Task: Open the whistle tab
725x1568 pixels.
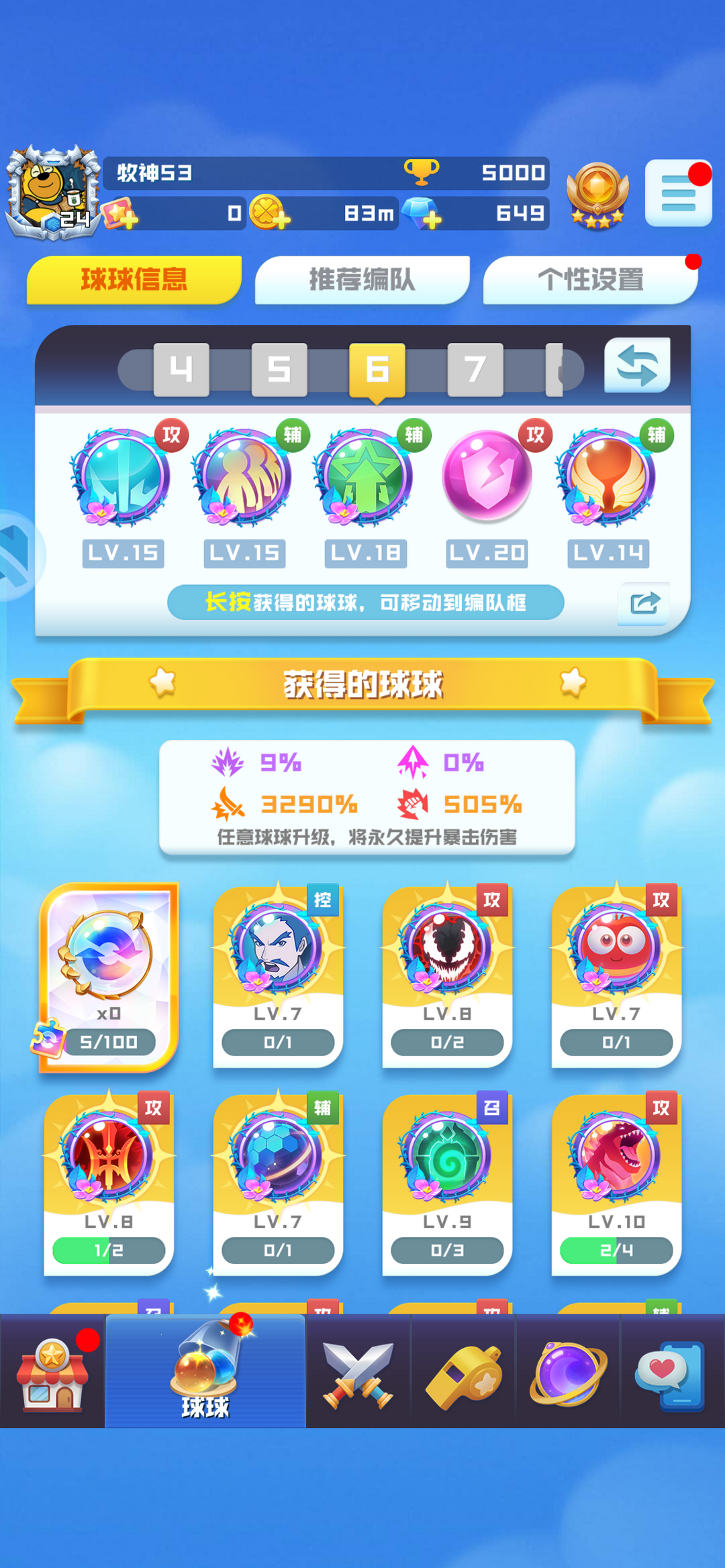Action: point(463,1371)
